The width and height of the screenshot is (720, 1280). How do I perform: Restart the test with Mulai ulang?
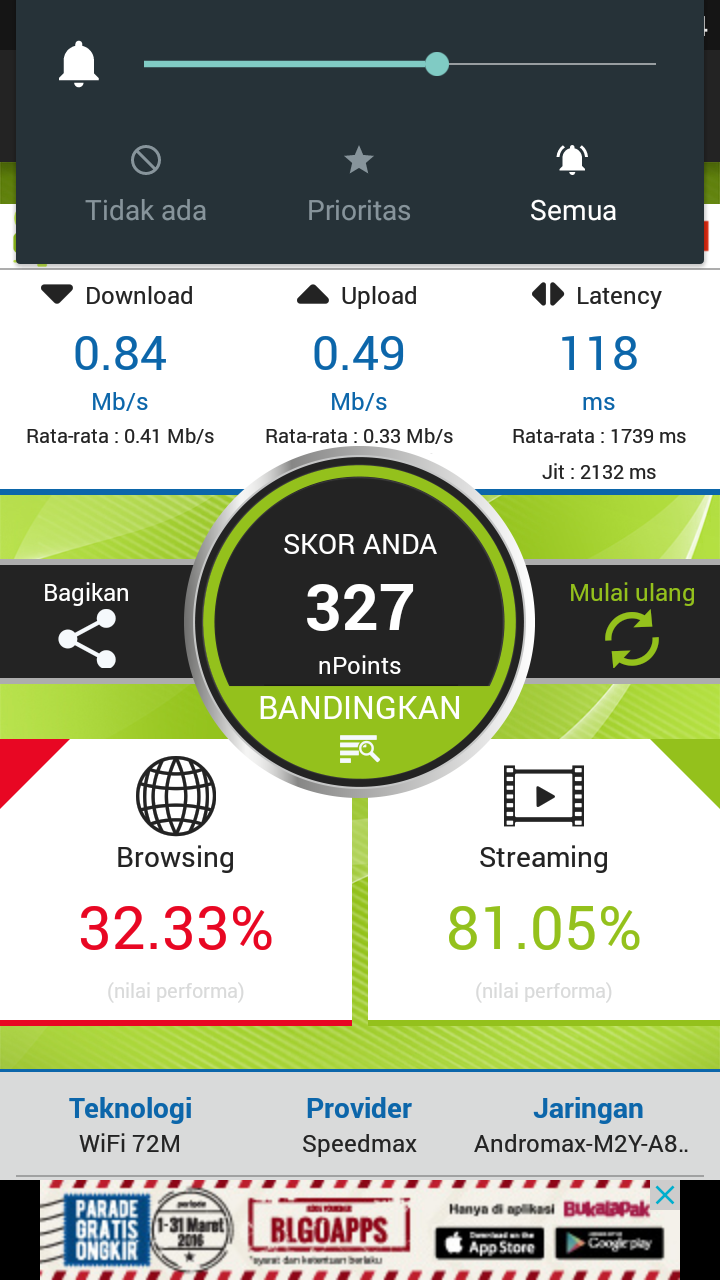pos(632,624)
